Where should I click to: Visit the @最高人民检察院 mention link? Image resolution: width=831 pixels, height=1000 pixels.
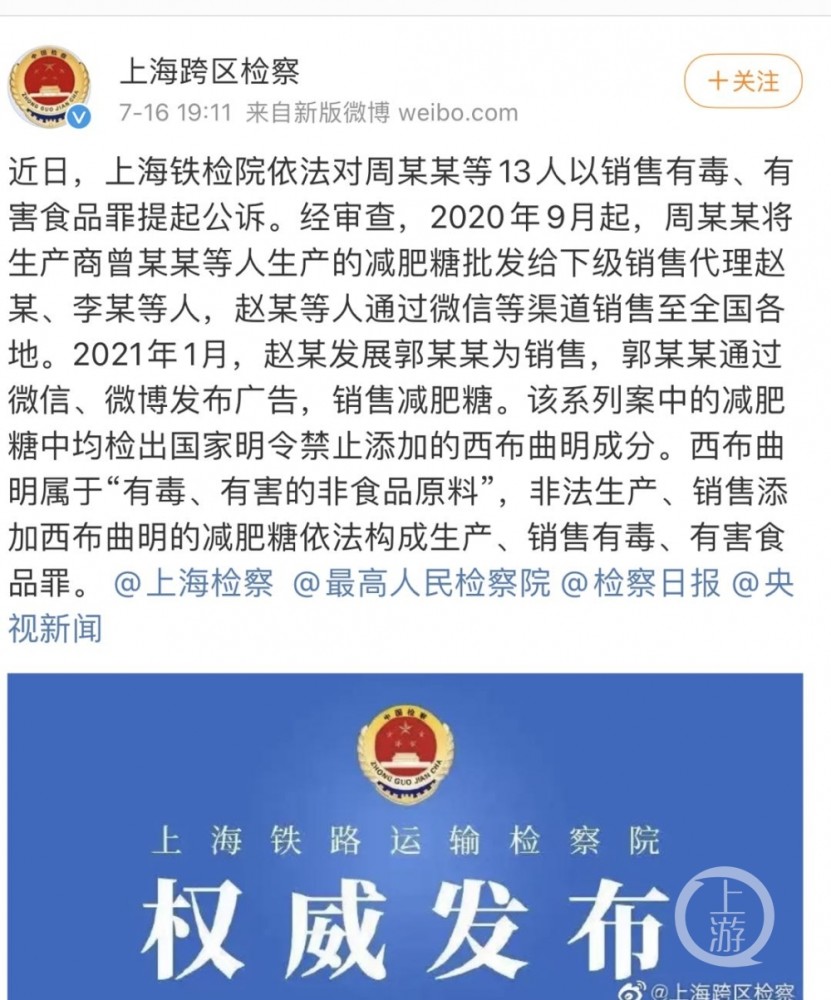pos(421,584)
